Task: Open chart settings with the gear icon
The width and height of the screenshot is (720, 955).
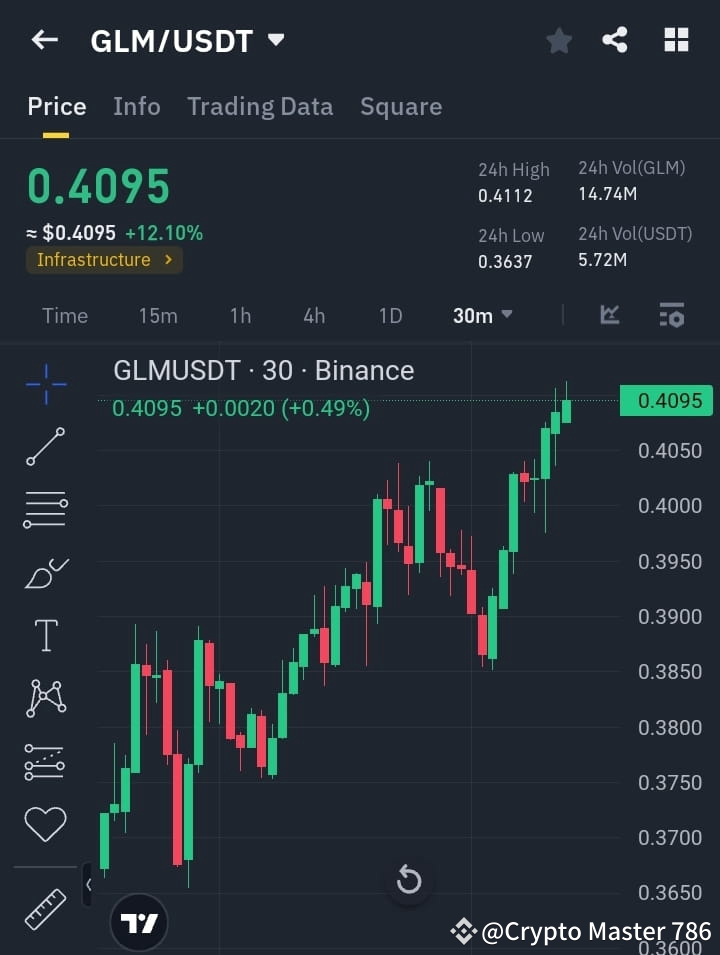Action: pyautogui.click(x=671, y=315)
